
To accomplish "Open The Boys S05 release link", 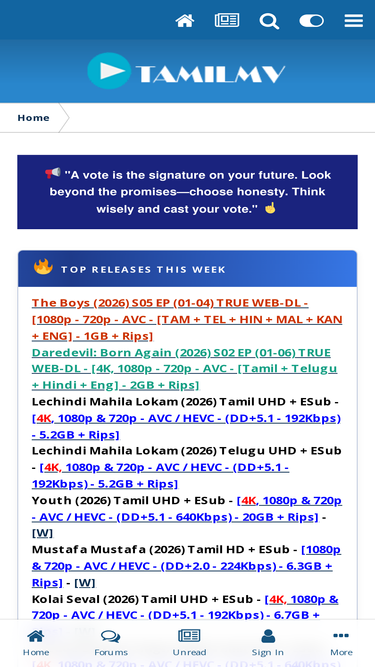I will tap(187, 319).
